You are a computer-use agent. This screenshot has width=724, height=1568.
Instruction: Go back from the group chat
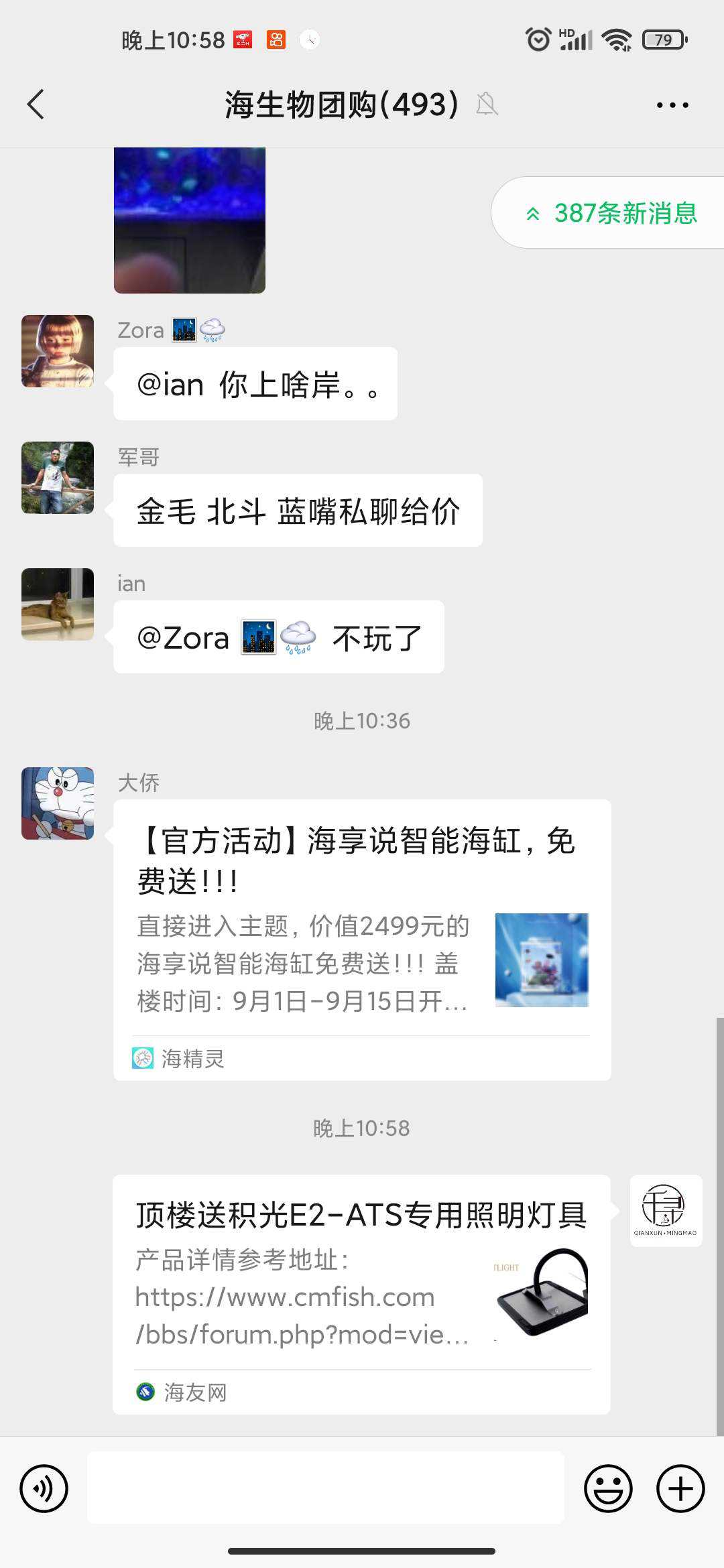click(x=36, y=105)
